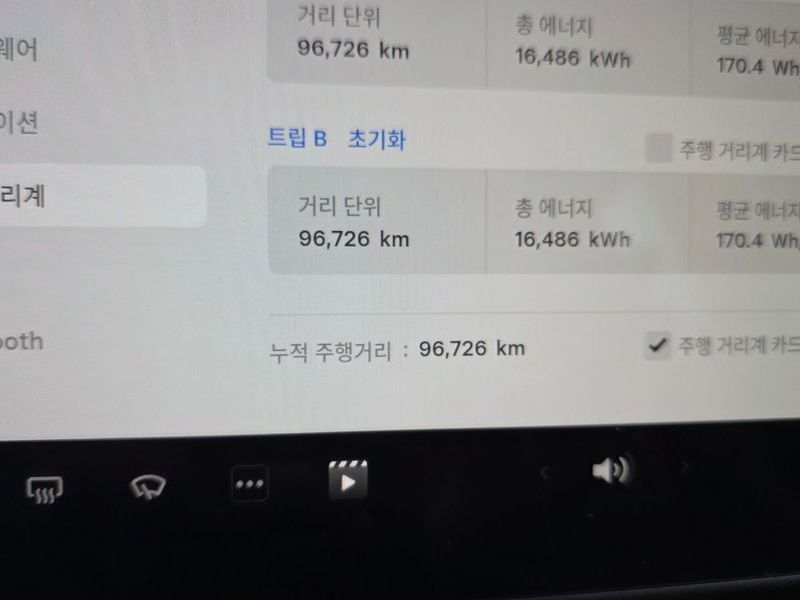Uncheck the 누적 주행거리 odometer card checkbox

[x=657, y=346]
